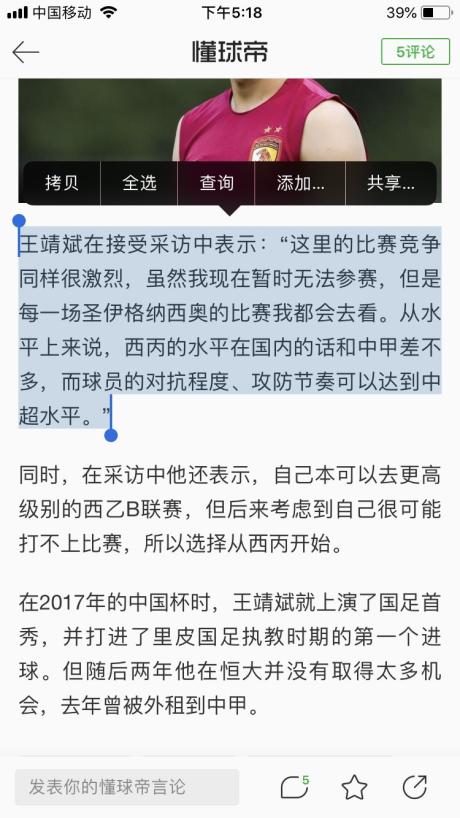Focus the 发表你的懂球帝言论 comment field
The image size is (460, 818).
127,787
